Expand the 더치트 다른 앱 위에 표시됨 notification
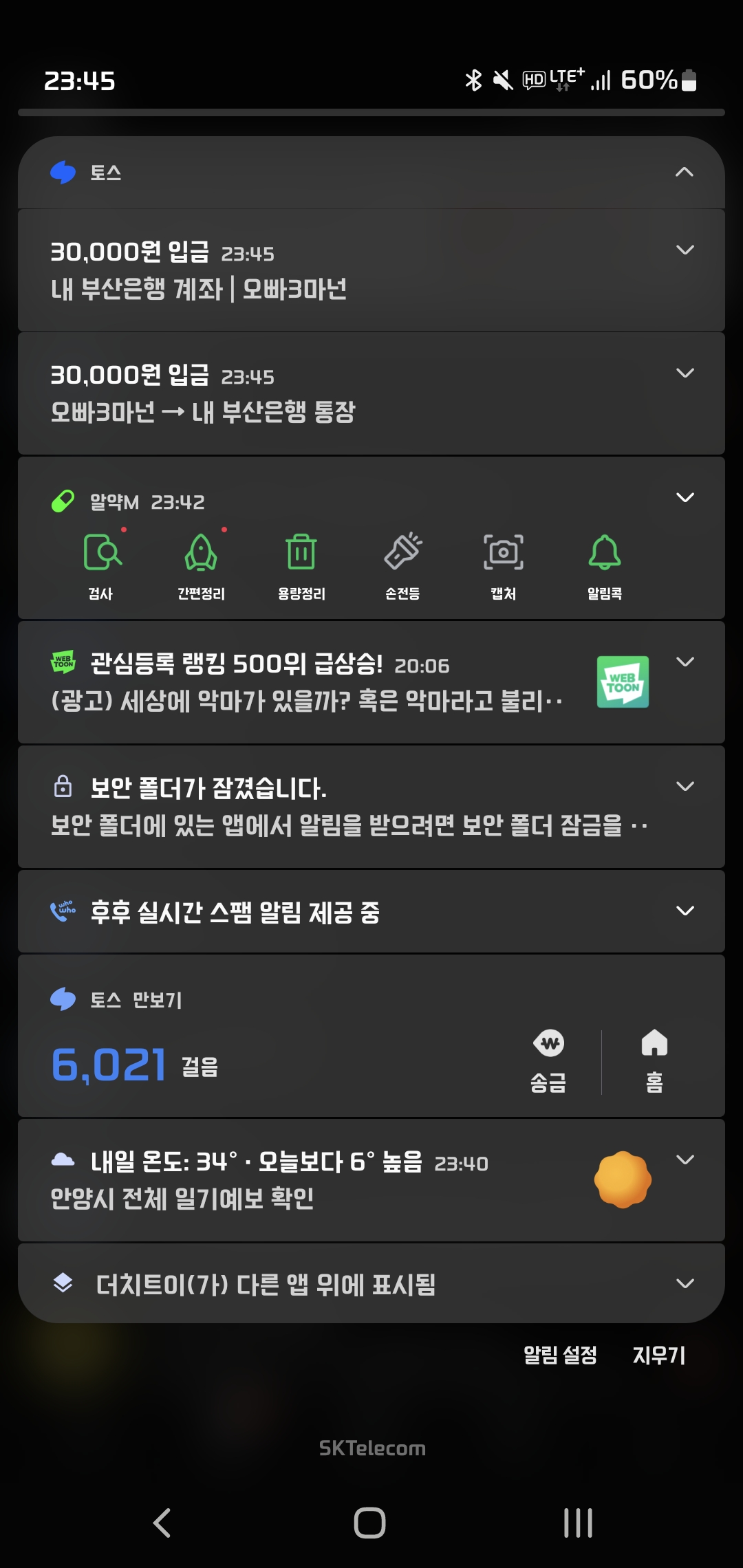This screenshot has height=1568, width=743. tap(685, 1283)
